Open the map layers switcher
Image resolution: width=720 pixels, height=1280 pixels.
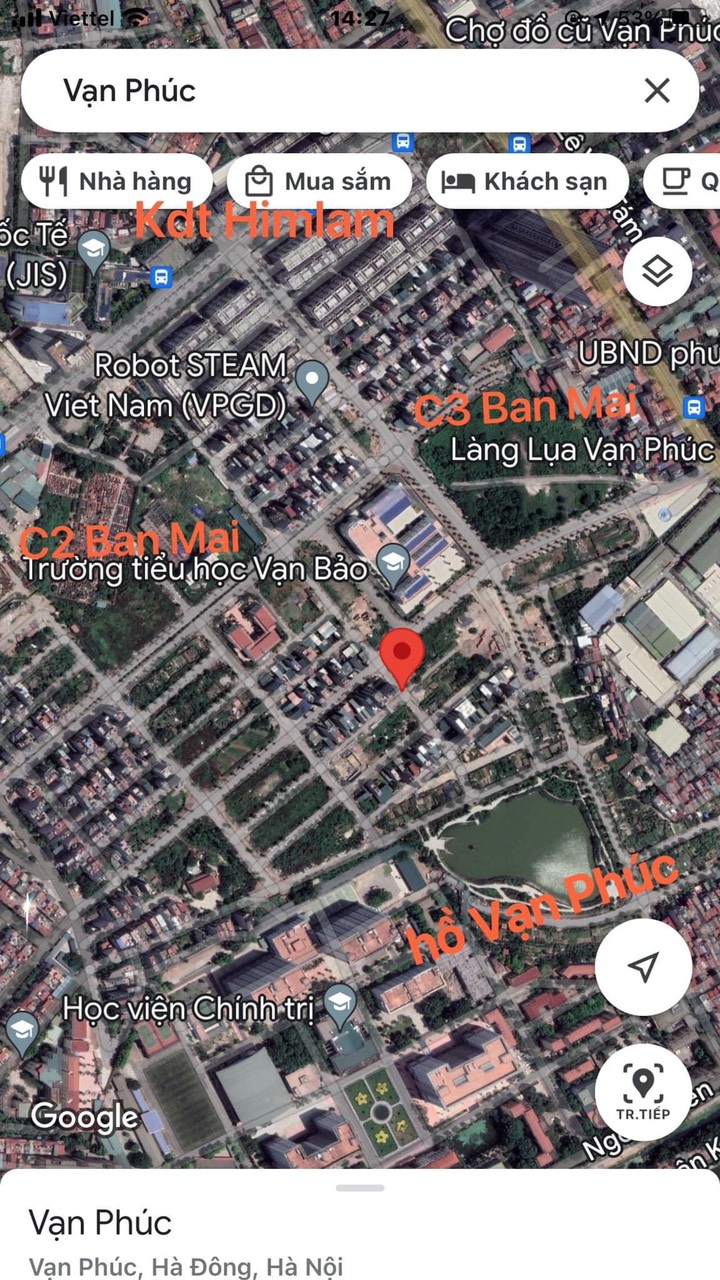[x=656, y=270]
